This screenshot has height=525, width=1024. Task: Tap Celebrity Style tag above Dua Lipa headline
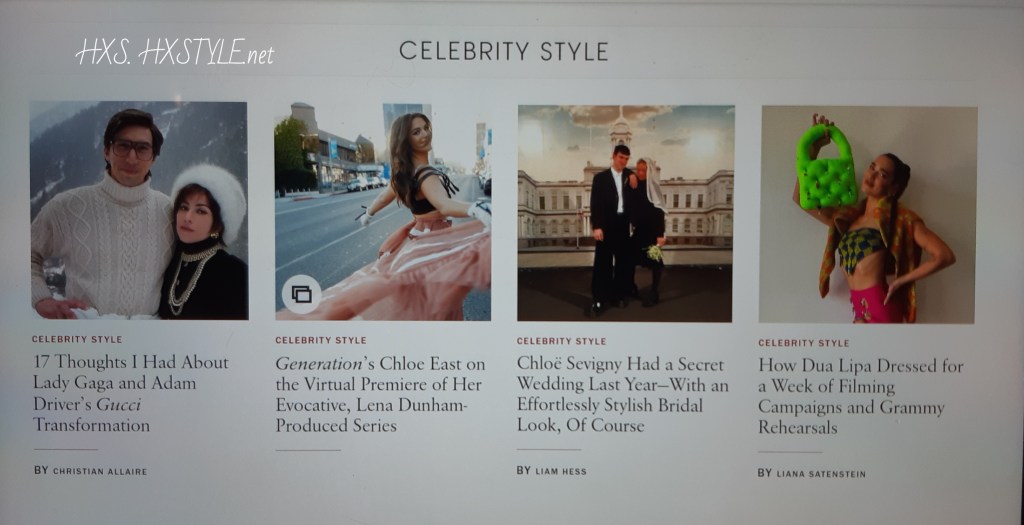click(803, 343)
